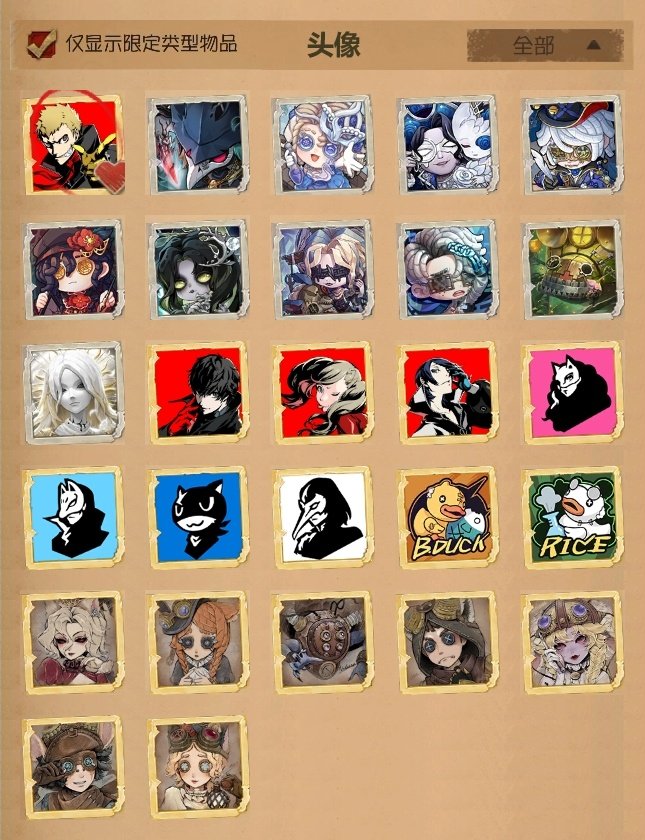This screenshot has width=645, height=840.
Task: Select the blond Skull character avatar
Action: click(x=71, y=145)
